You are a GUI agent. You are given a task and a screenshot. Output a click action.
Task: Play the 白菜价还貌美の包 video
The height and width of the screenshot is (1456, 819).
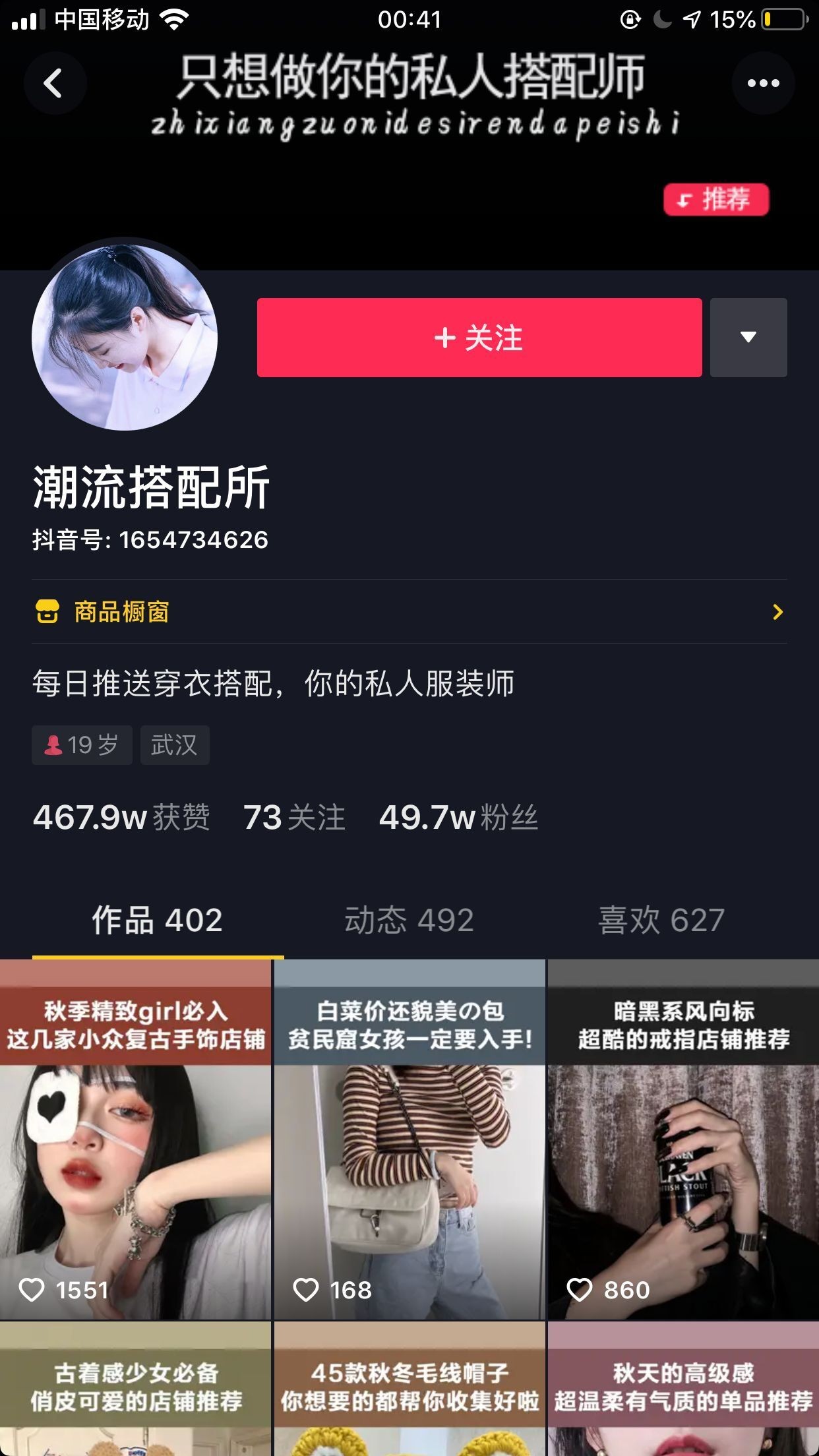[x=409, y=1141]
